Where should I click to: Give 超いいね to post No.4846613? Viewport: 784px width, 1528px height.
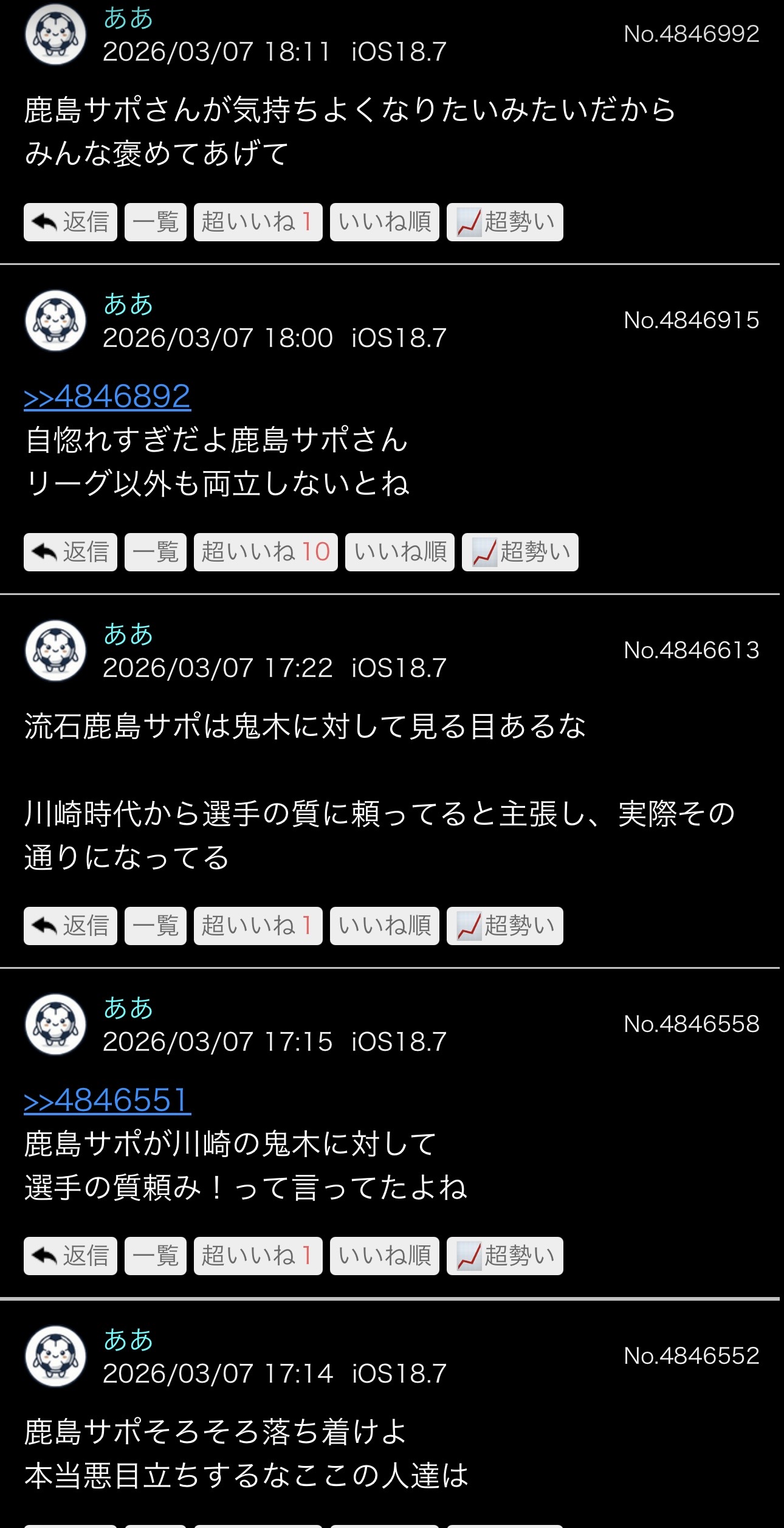(258, 926)
